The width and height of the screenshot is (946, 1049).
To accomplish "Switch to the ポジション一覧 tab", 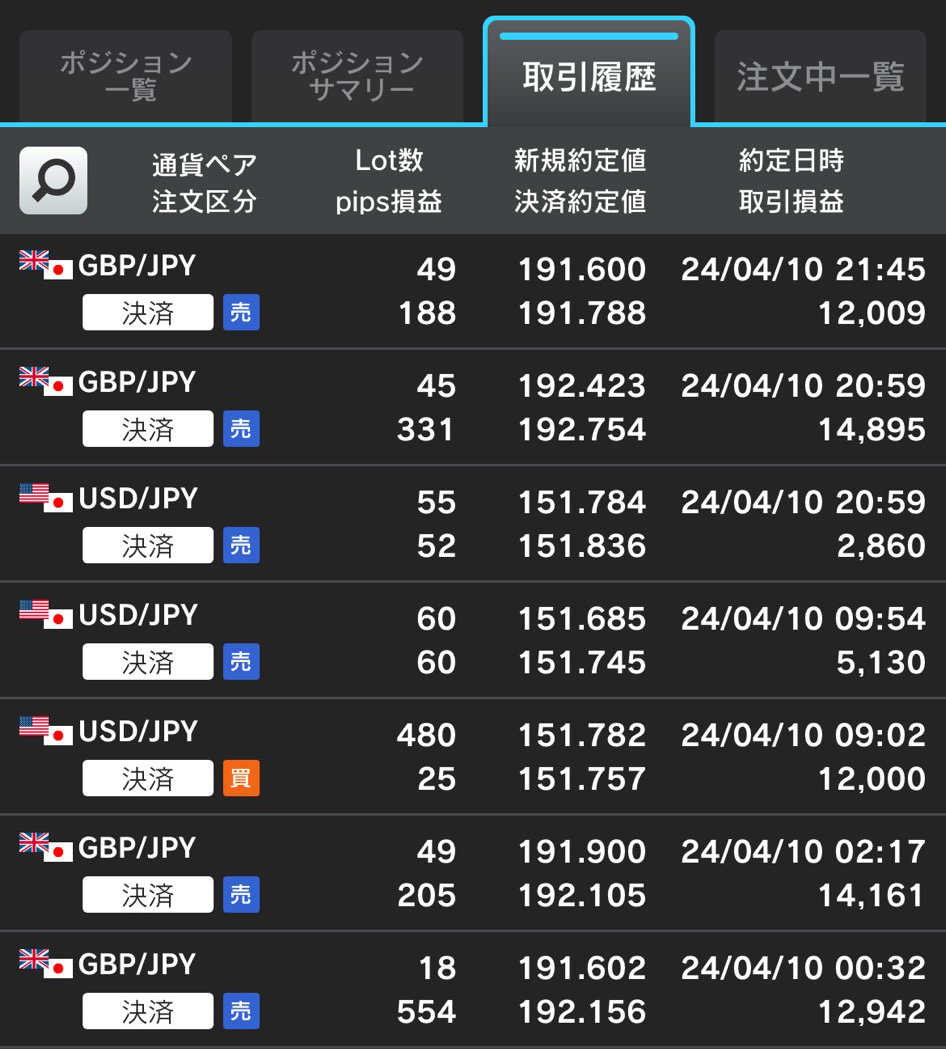I will pyautogui.click(x=126, y=77).
